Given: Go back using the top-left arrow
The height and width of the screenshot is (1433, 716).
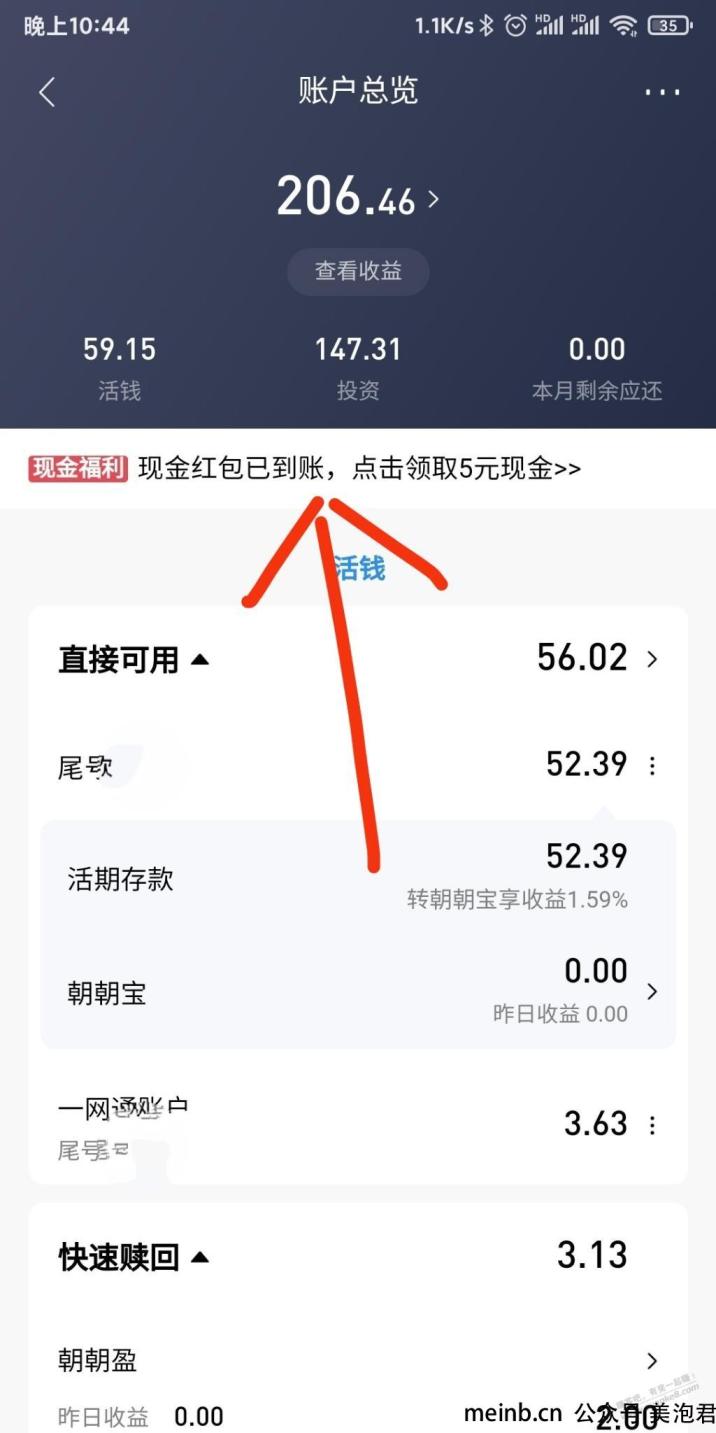Looking at the screenshot, I should click(x=46, y=92).
